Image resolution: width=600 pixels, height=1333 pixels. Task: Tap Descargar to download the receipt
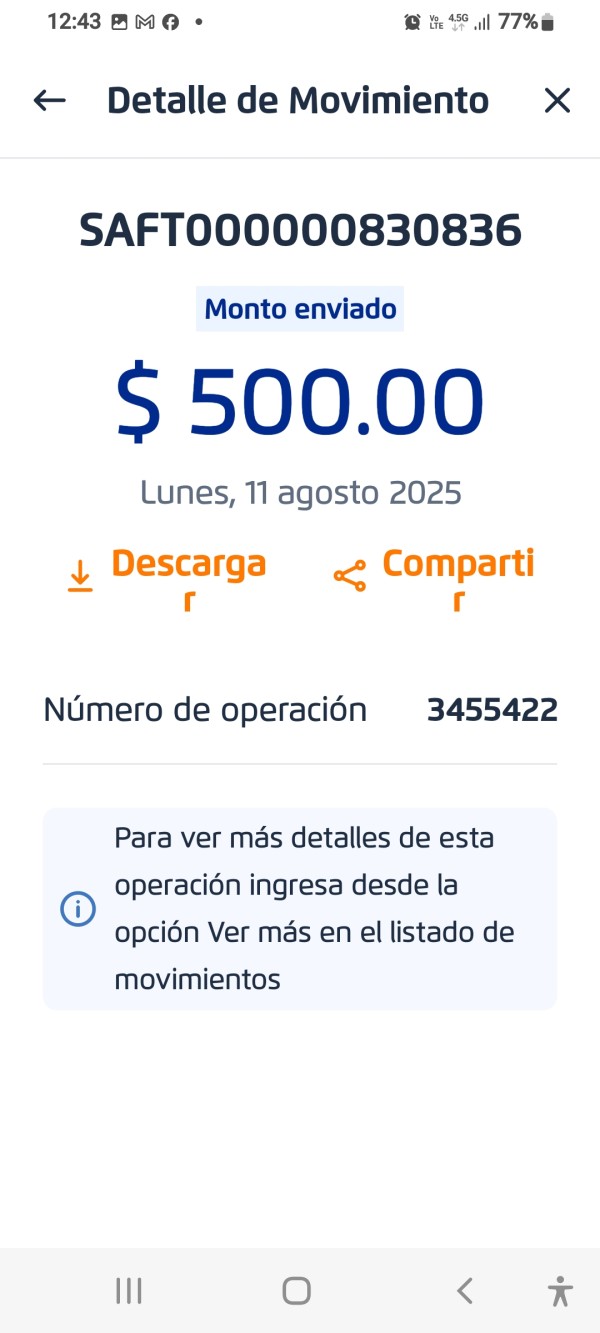coord(167,577)
